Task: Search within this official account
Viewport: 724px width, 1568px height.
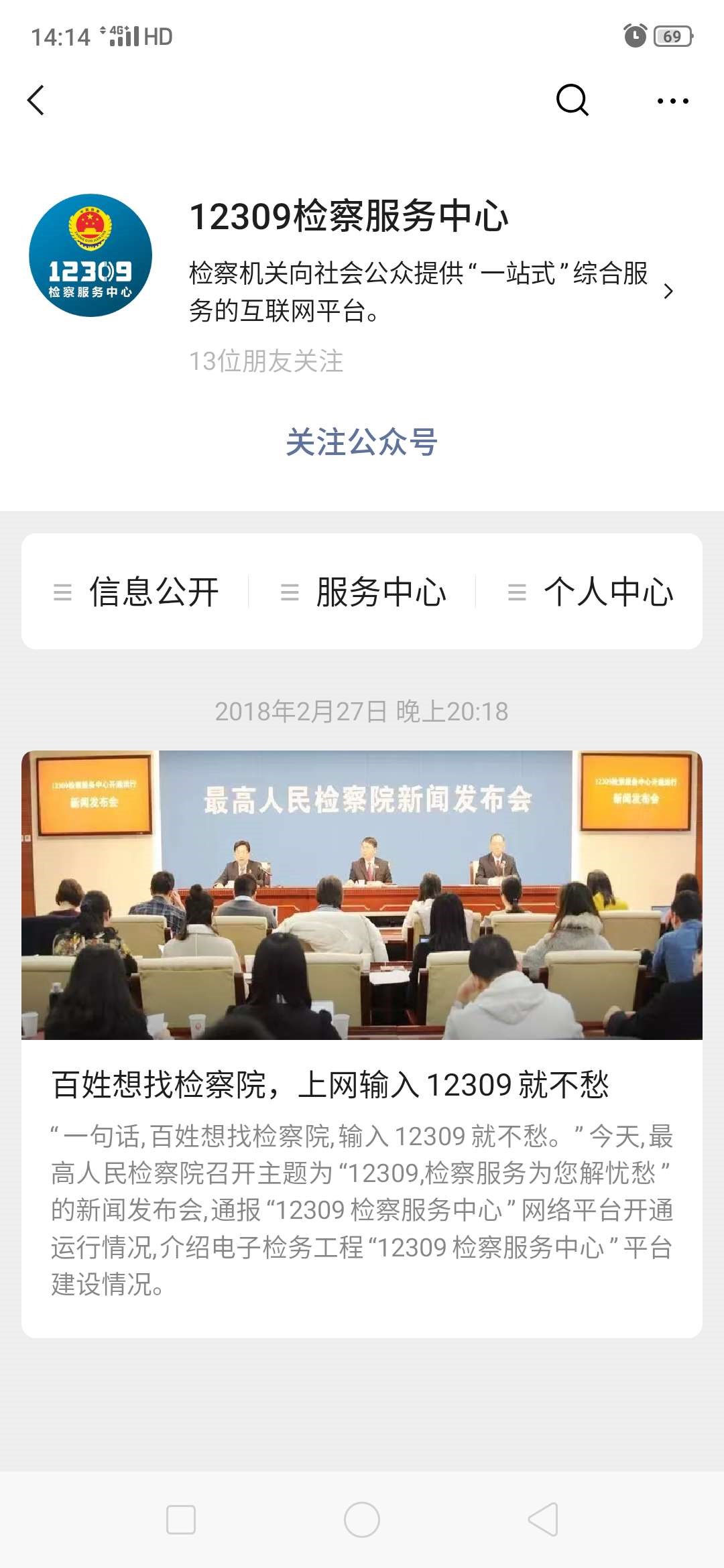Action: (x=572, y=101)
